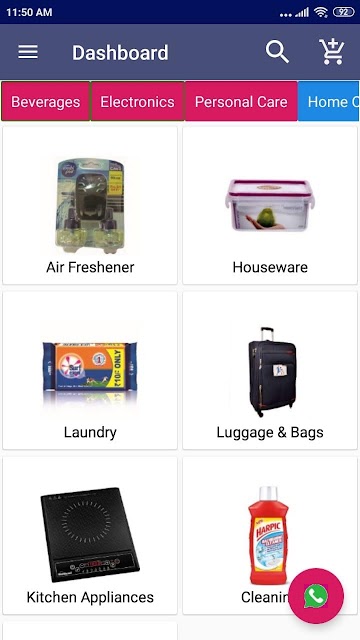Switch to the Personal Care category
This screenshot has width=360, height=640.
[x=241, y=101]
